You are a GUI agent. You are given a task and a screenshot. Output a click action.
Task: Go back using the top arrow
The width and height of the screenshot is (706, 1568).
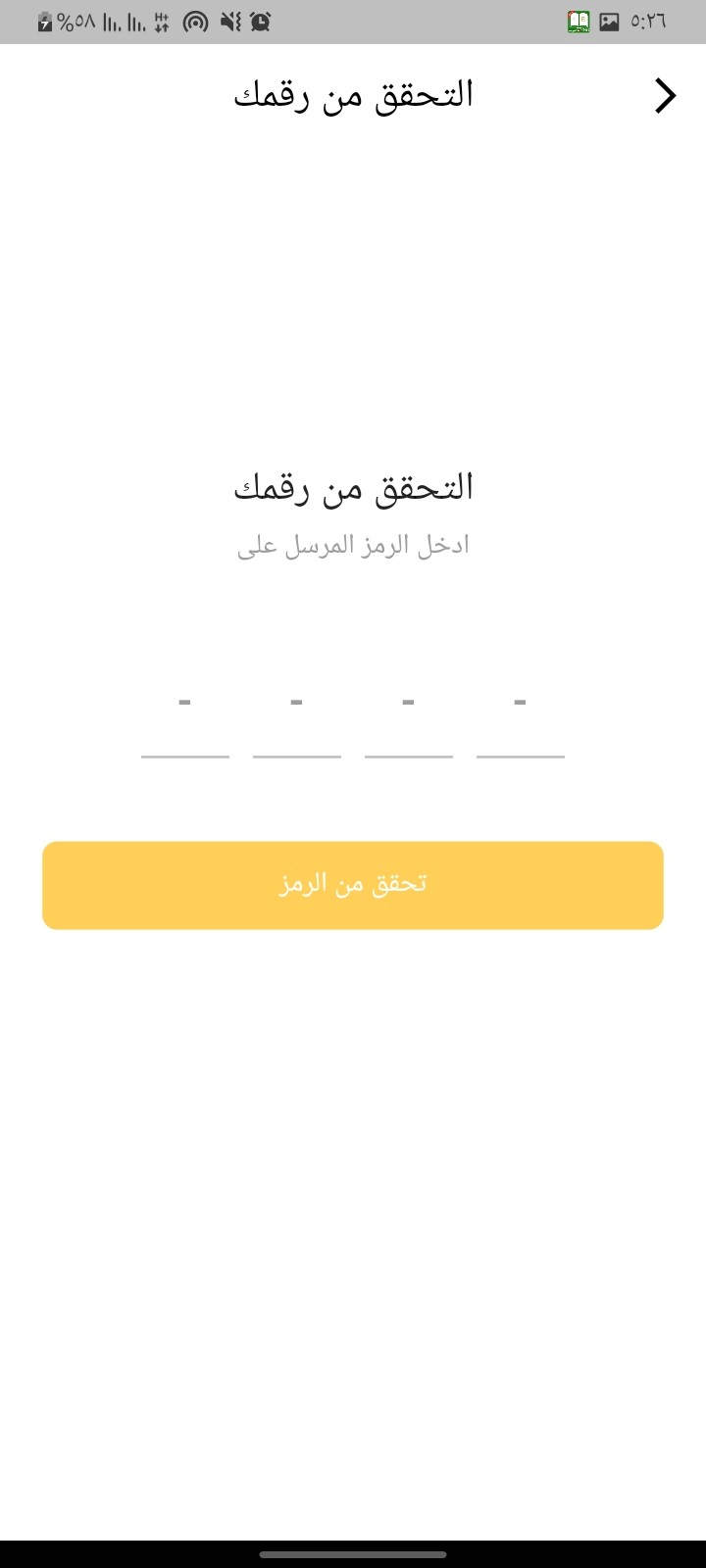click(666, 95)
